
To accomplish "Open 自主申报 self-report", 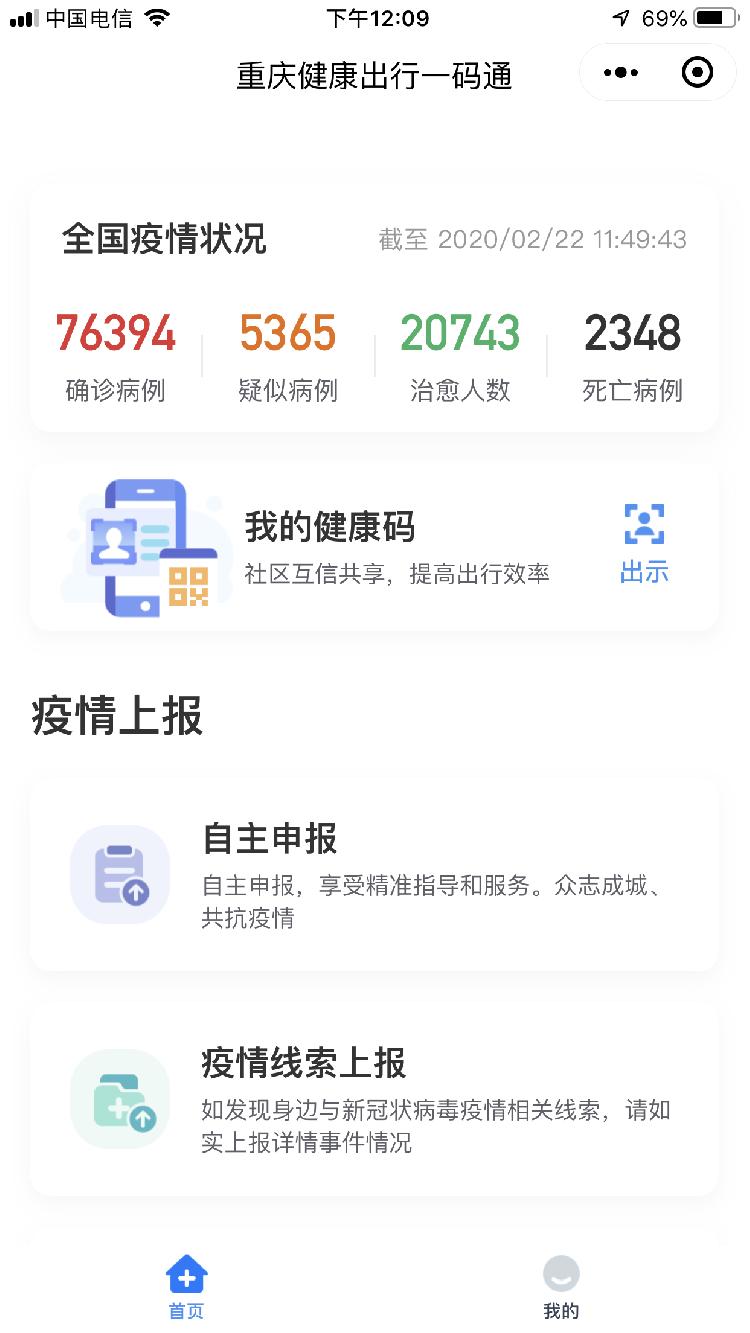I will pyautogui.click(x=374, y=875).
